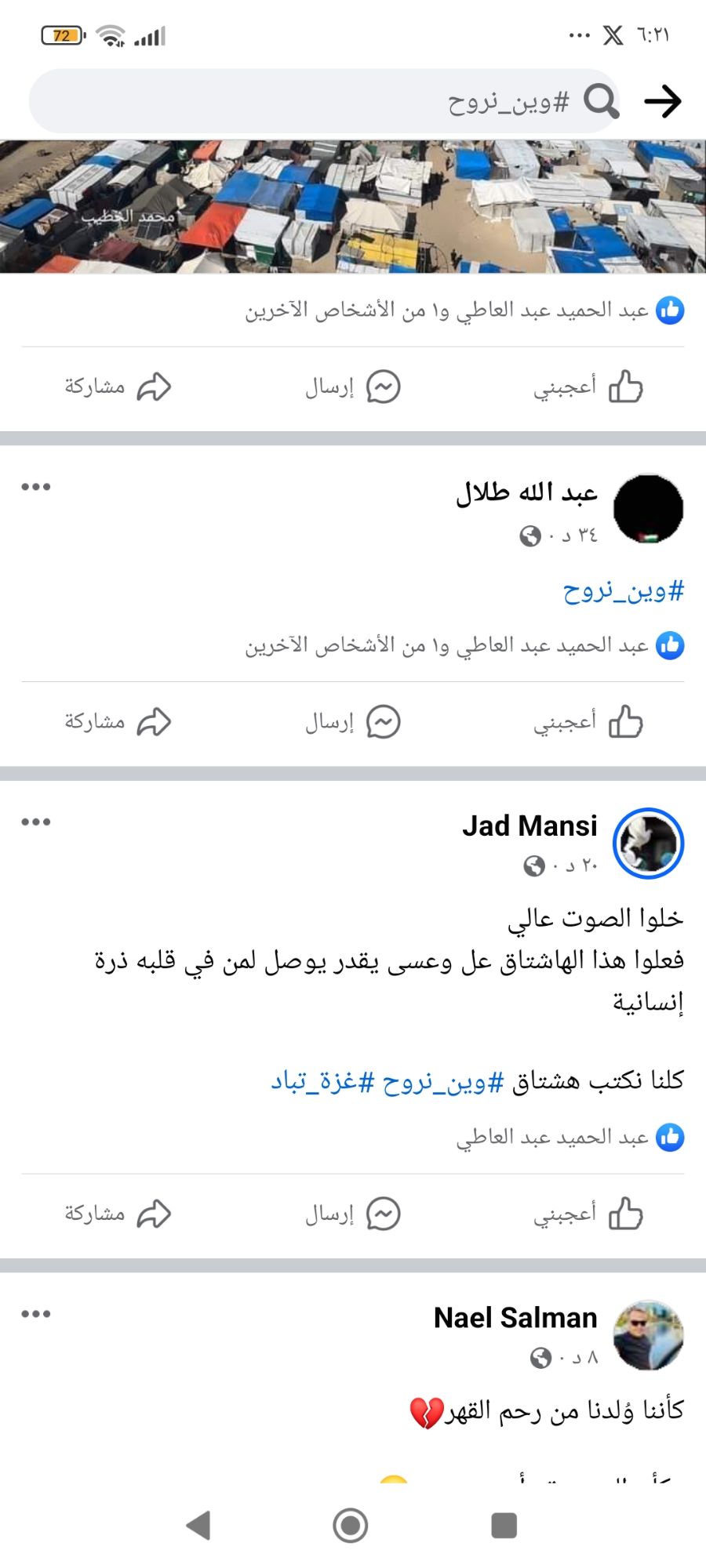This screenshot has height=1568, width=706.
Task: Open the overflow menu on Nael Salman's post
Action: (x=36, y=1313)
